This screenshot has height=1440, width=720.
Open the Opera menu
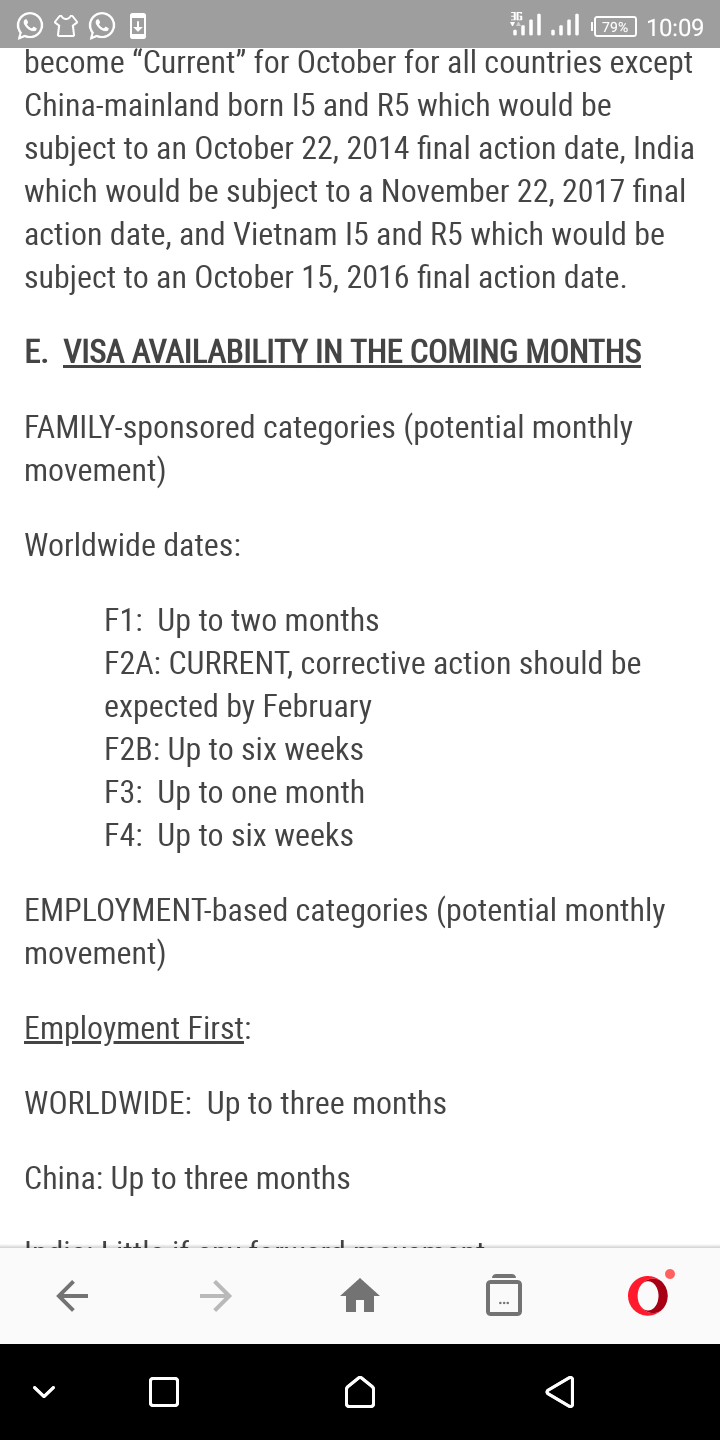coord(648,1296)
